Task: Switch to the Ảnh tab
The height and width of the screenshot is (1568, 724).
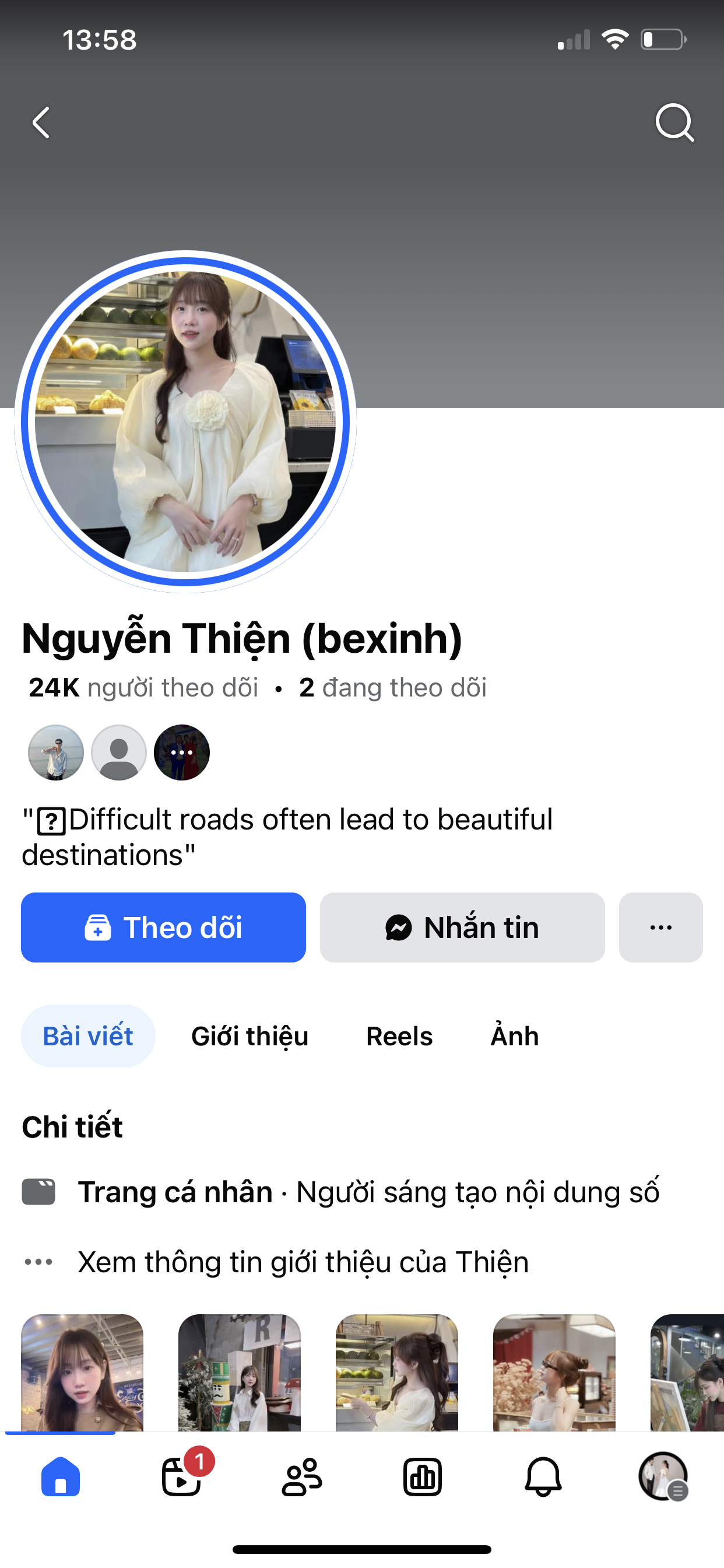Action: click(515, 1036)
